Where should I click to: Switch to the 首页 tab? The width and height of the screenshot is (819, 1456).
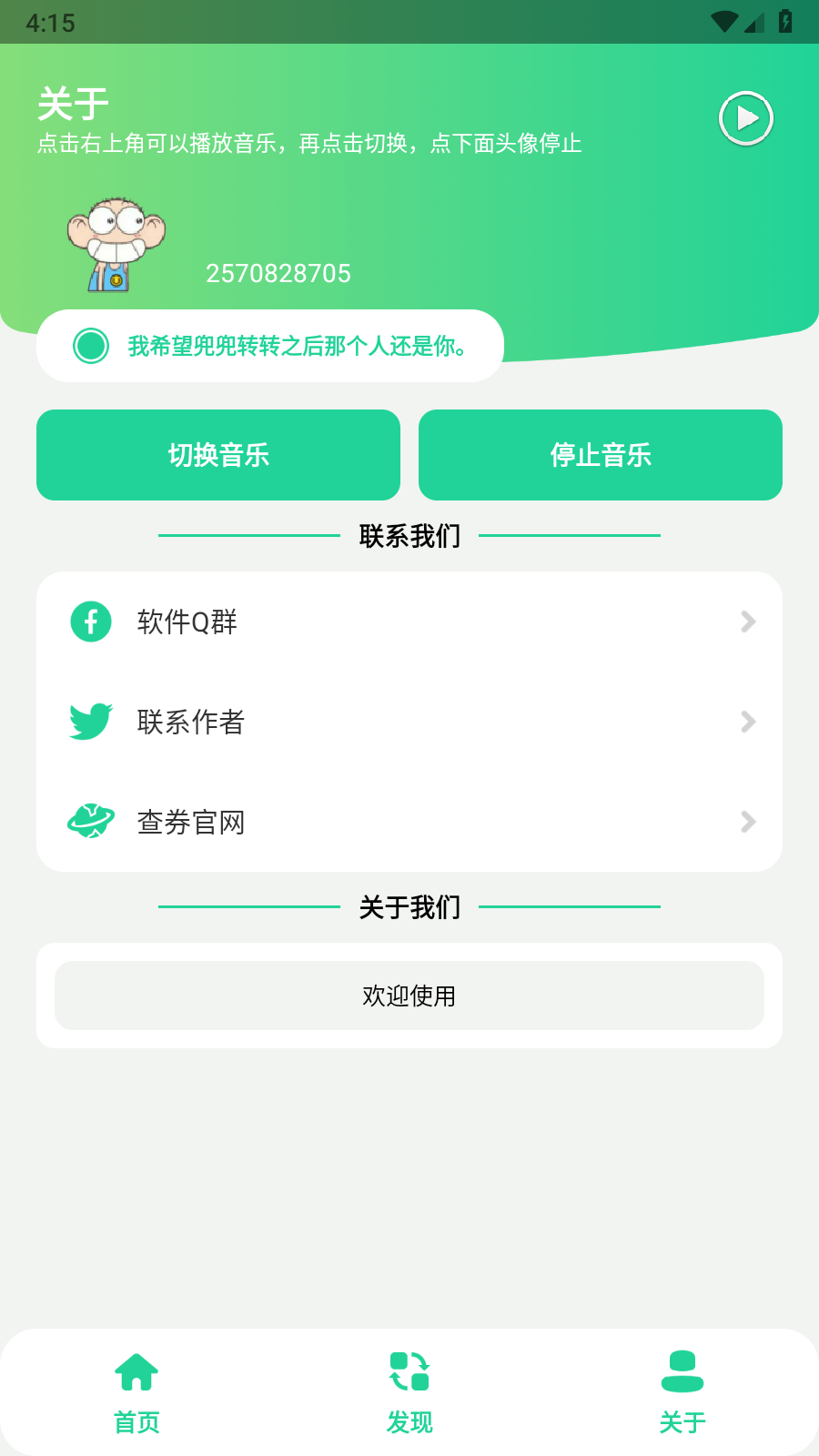click(x=136, y=1421)
